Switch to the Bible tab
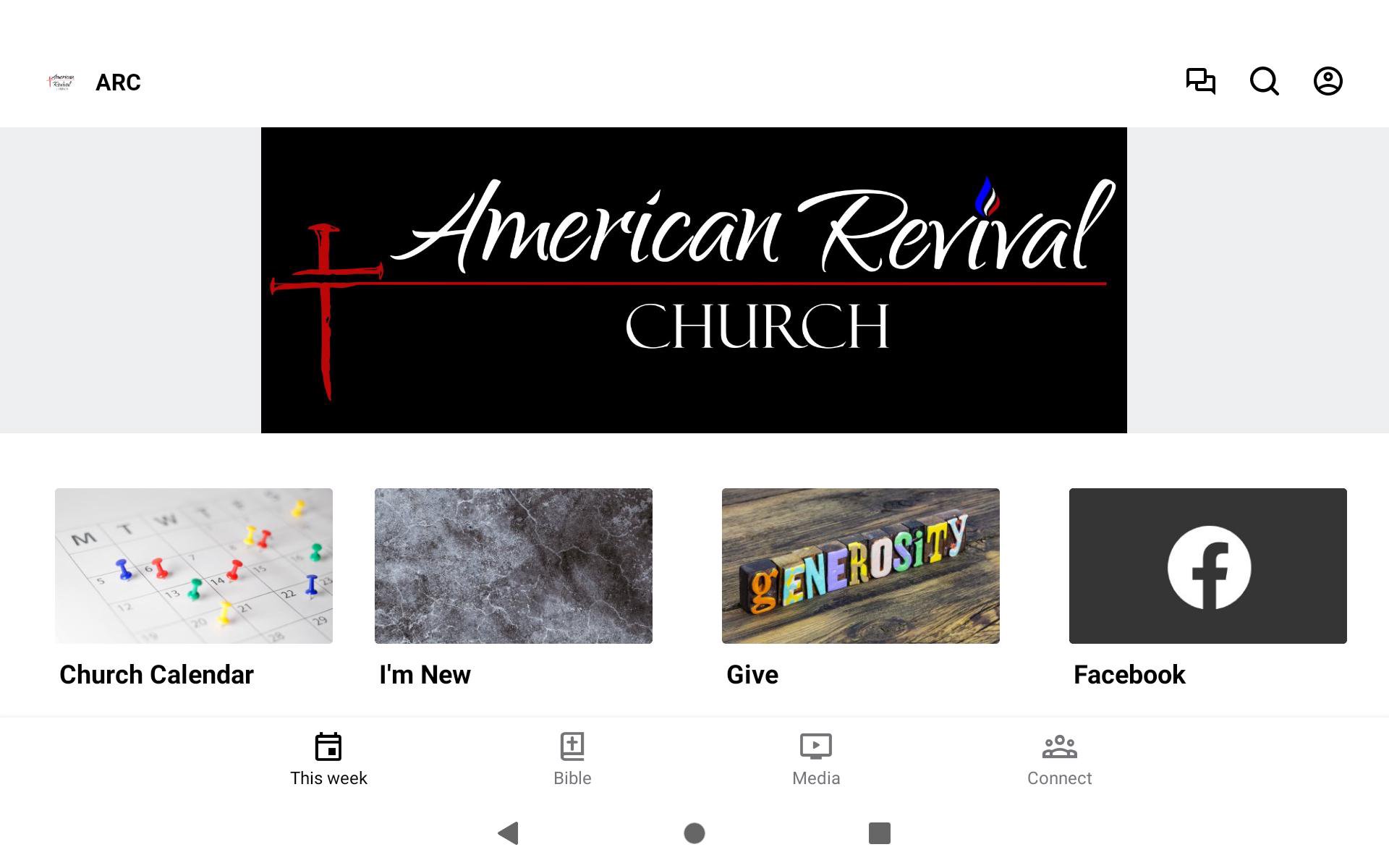 click(572, 759)
